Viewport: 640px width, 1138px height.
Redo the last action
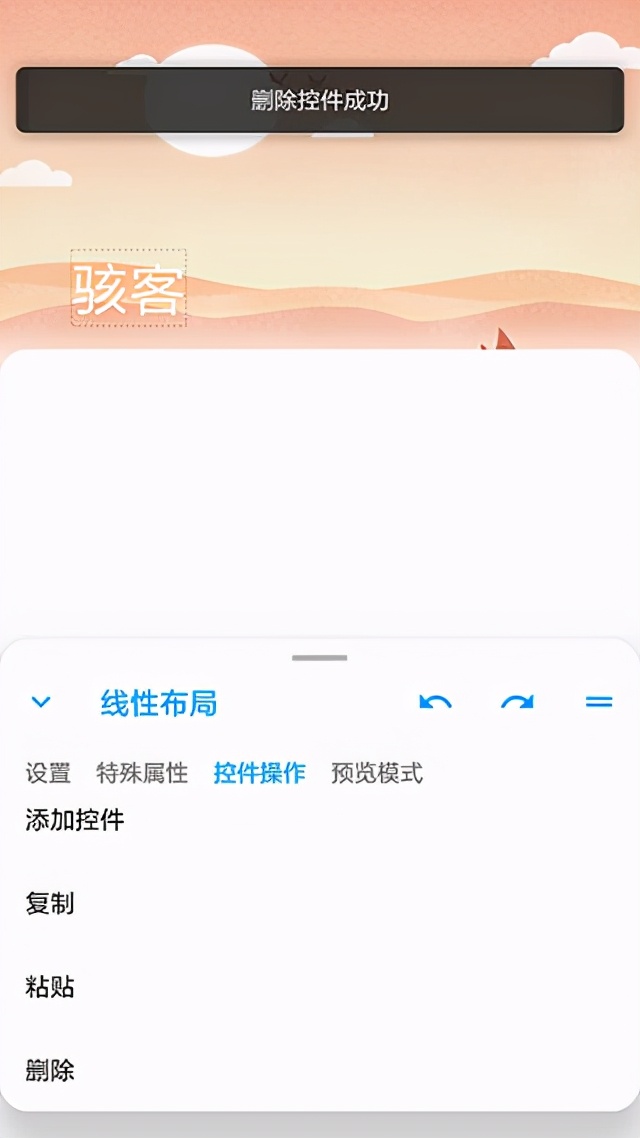point(517,702)
